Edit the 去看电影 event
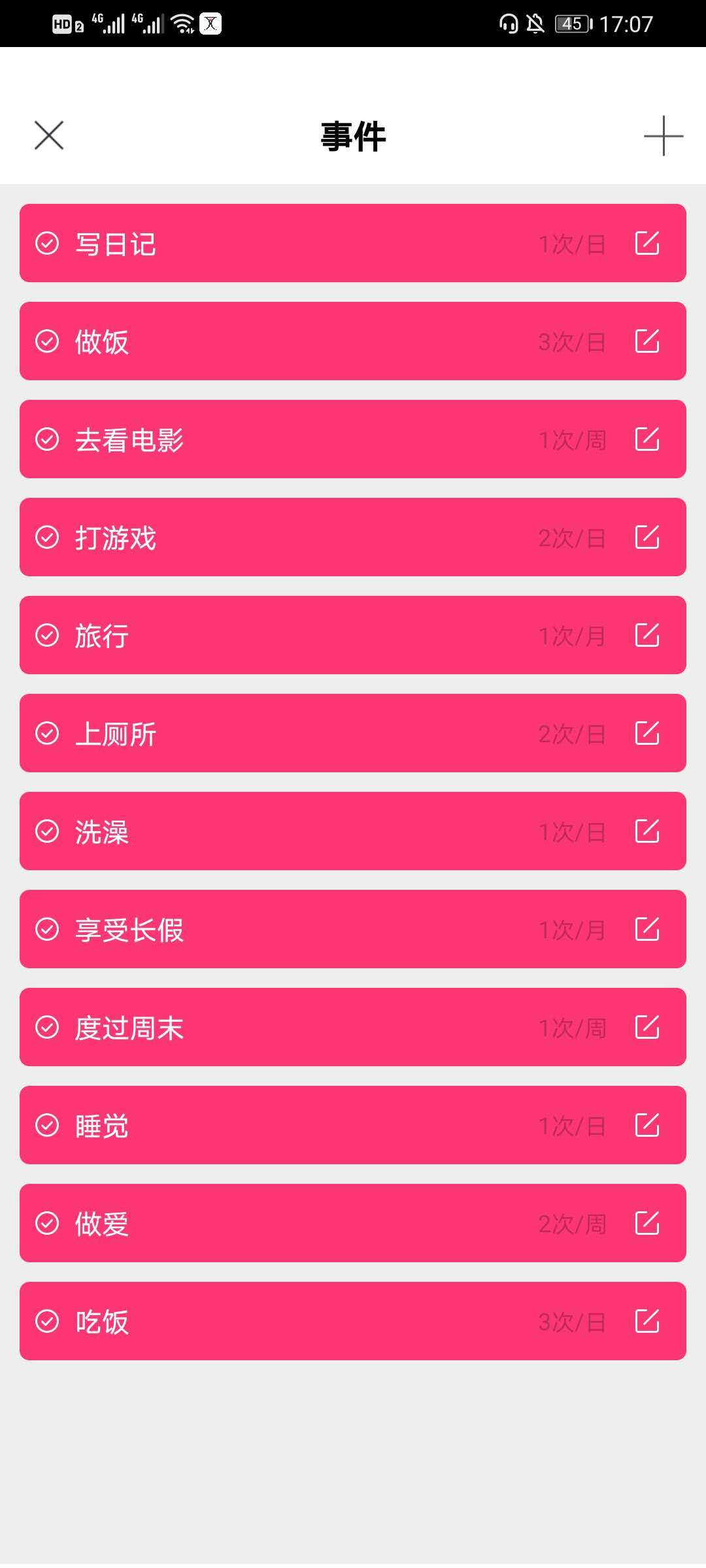 tap(647, 439)
